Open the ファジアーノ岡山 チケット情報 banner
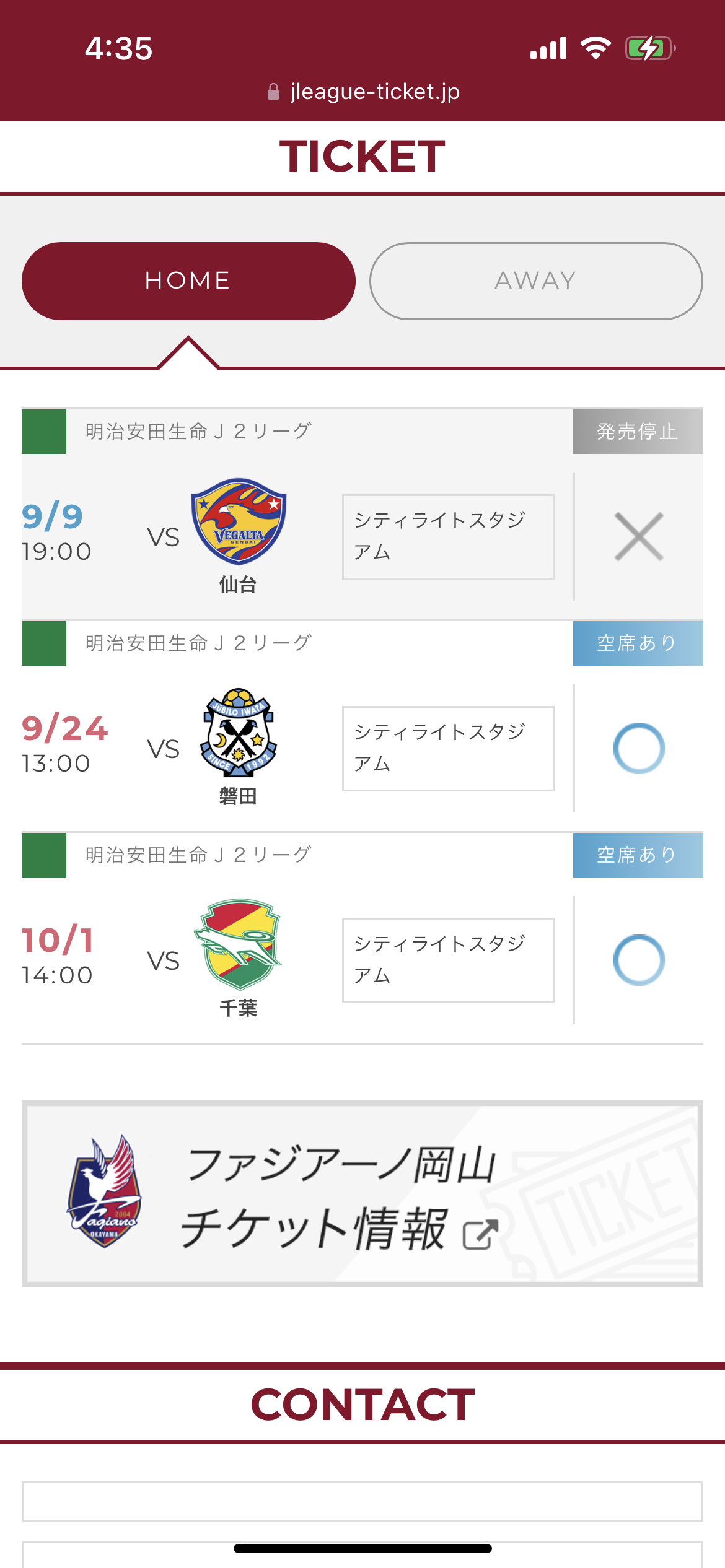 pos(362,1193)
